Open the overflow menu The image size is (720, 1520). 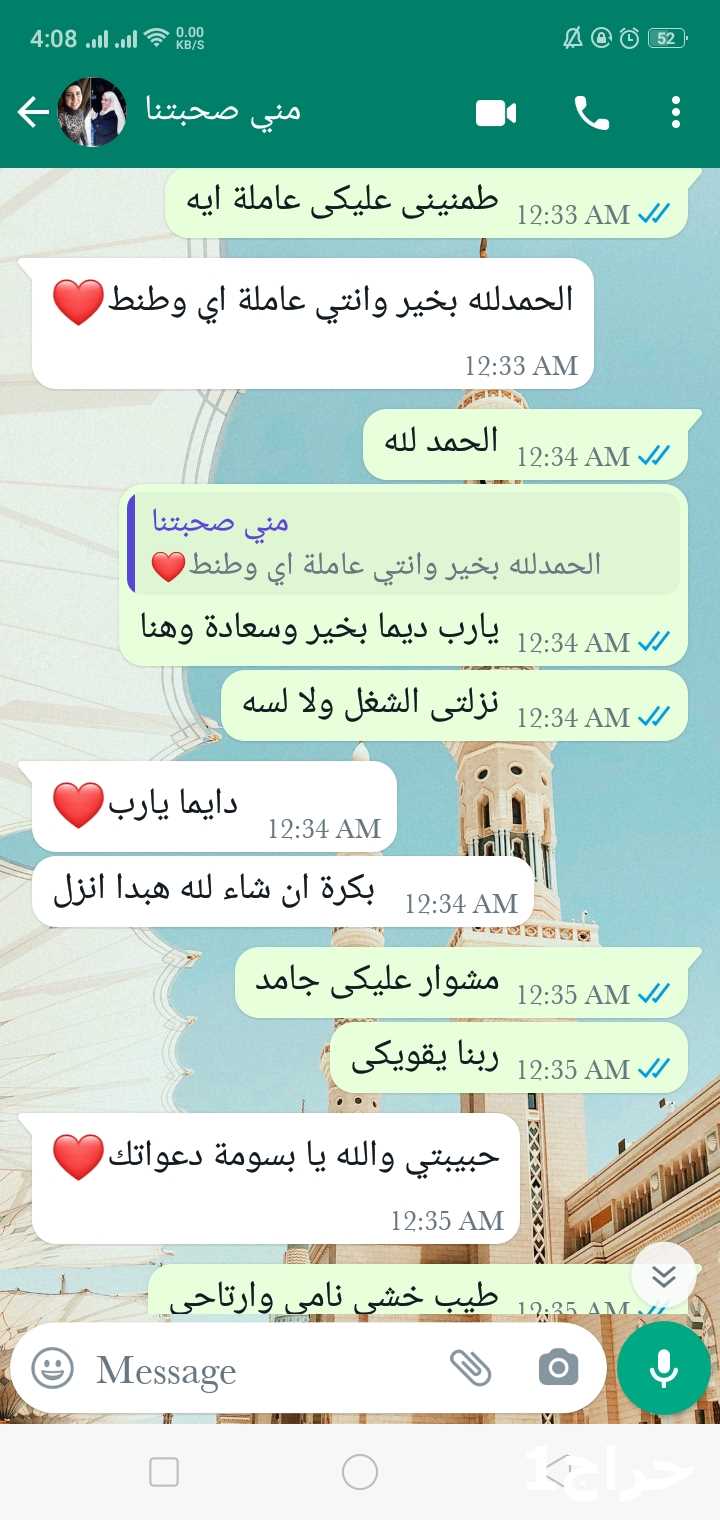[x=676, y=113]
